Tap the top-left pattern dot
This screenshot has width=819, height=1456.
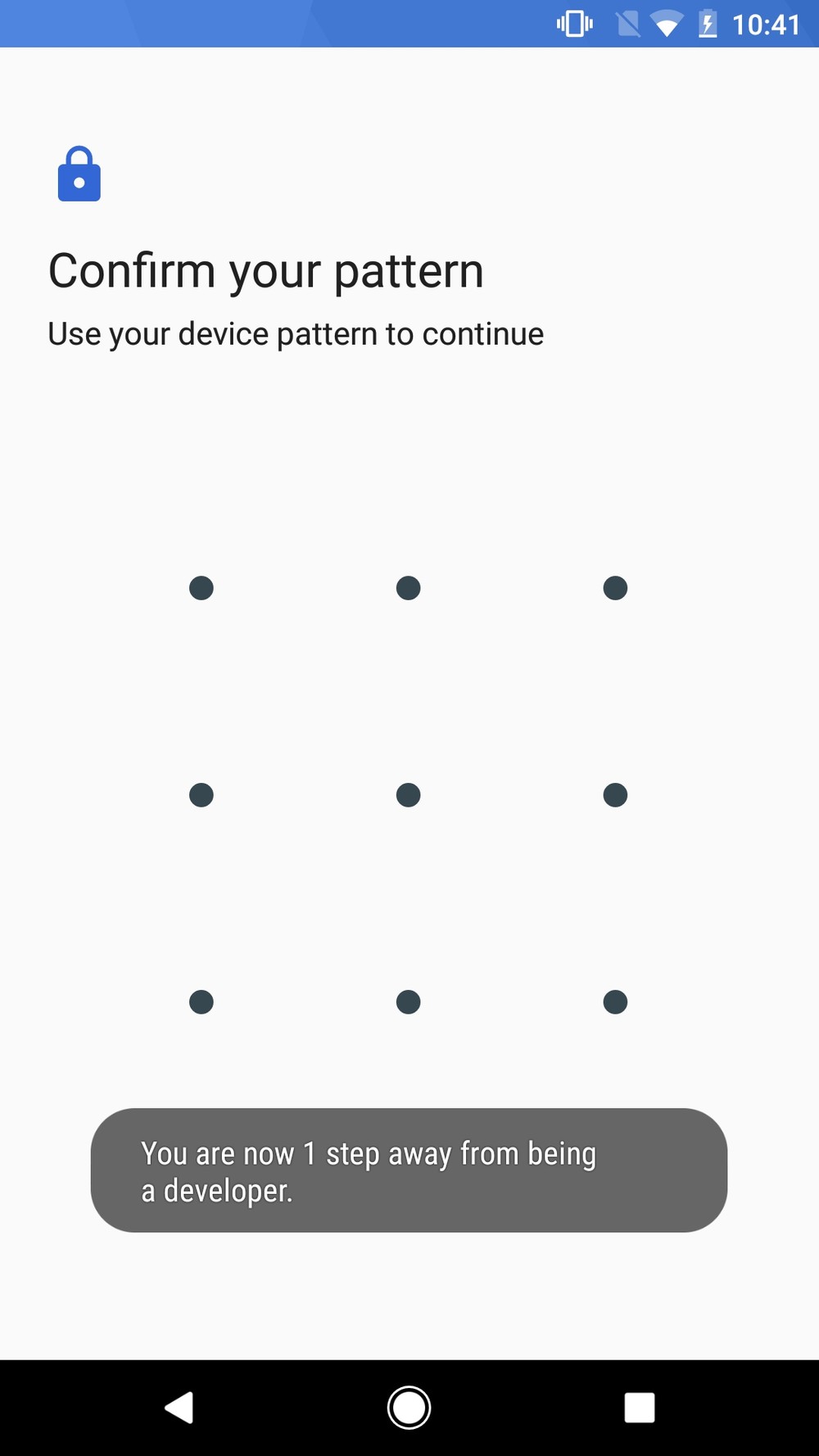point(201,588)
